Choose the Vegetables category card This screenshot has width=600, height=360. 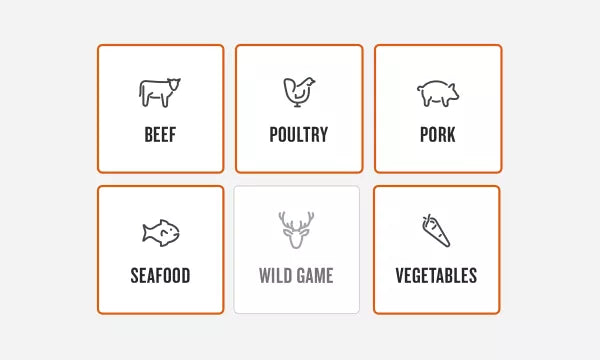coord(437,250)
